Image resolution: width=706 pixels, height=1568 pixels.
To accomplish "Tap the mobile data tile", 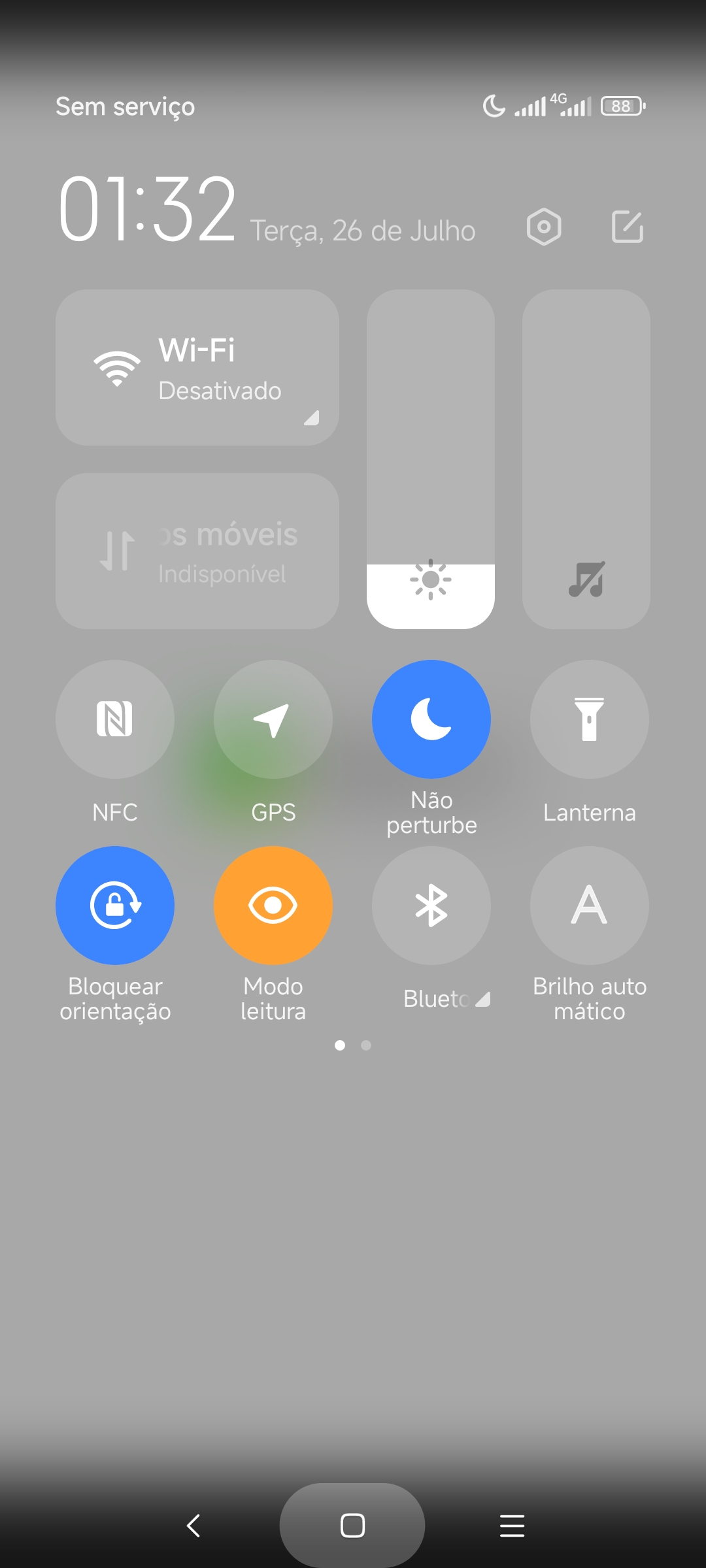I will [197, 551].
